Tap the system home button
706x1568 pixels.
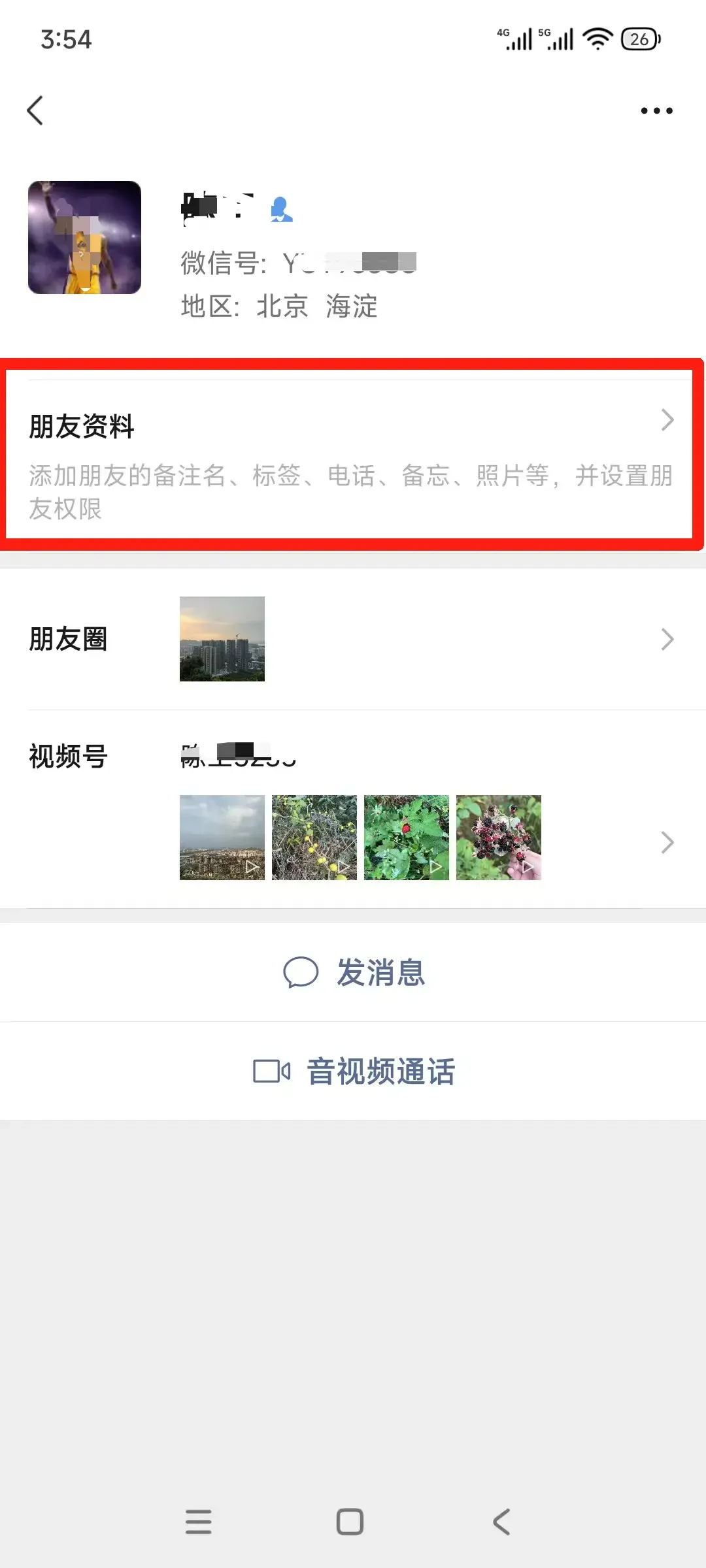pos(350,1522)
